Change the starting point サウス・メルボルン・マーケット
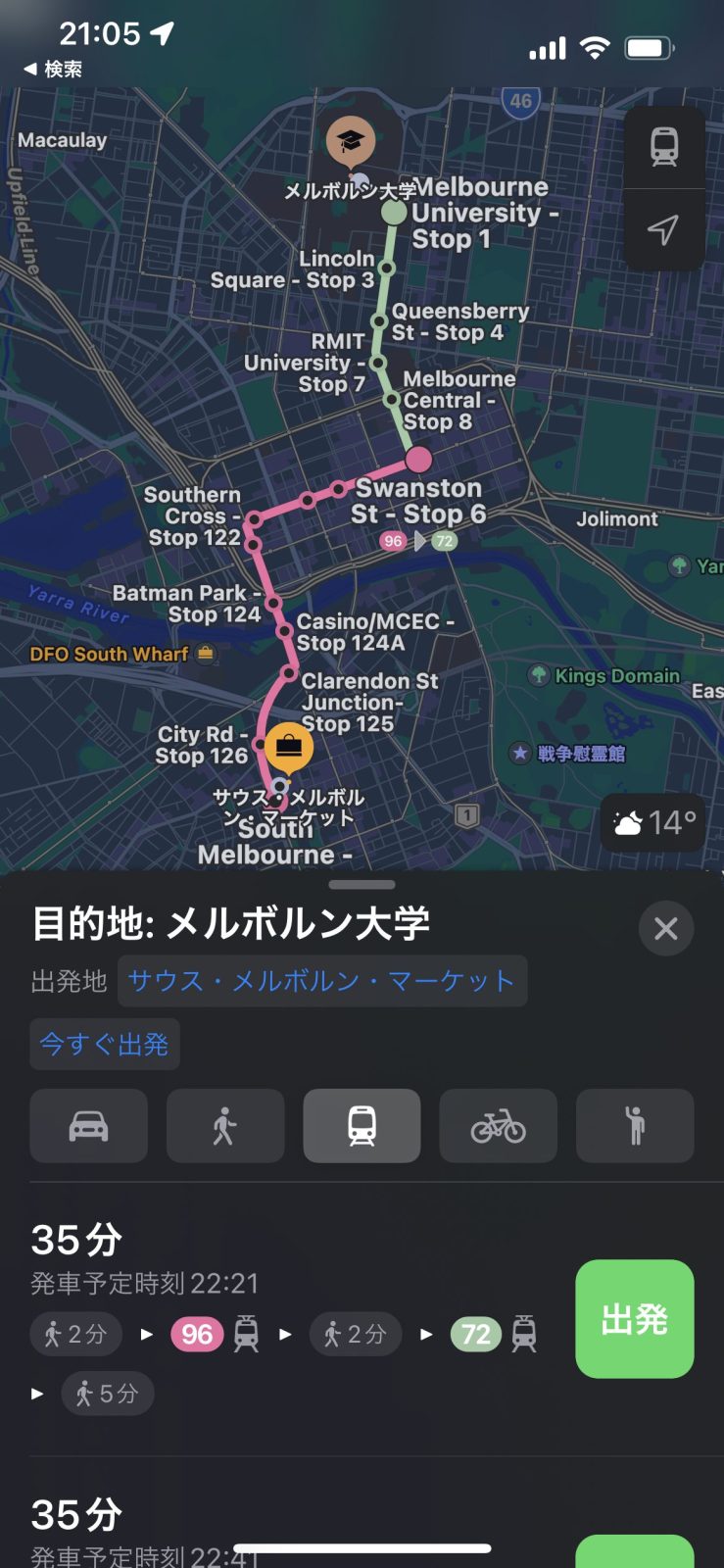The image size is (724, 1568). coord(321,981)
